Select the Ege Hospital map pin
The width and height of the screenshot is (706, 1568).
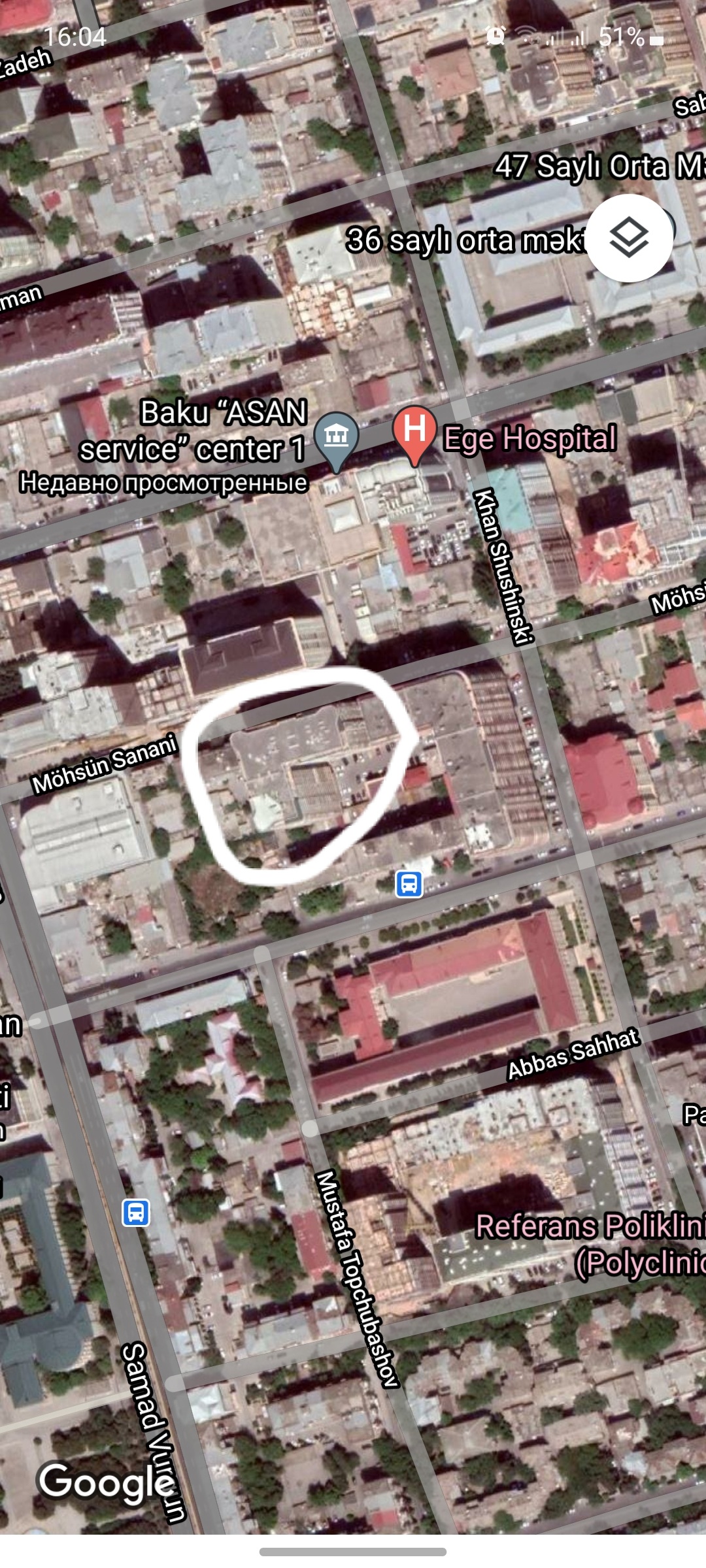pyautogui.click(x=414, y=436)
